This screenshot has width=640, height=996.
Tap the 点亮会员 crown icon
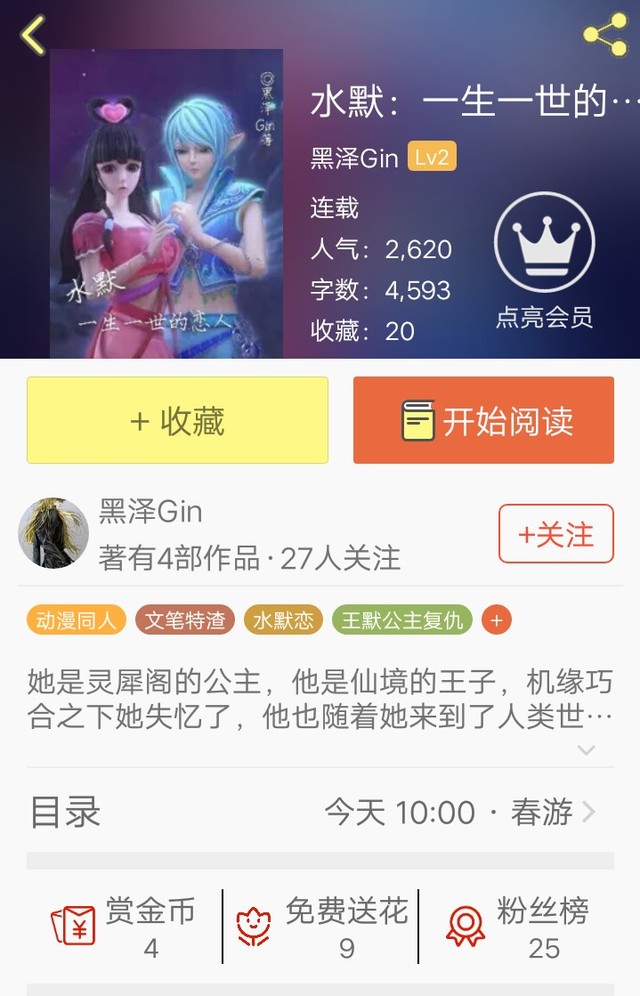[x=544, y=242]
